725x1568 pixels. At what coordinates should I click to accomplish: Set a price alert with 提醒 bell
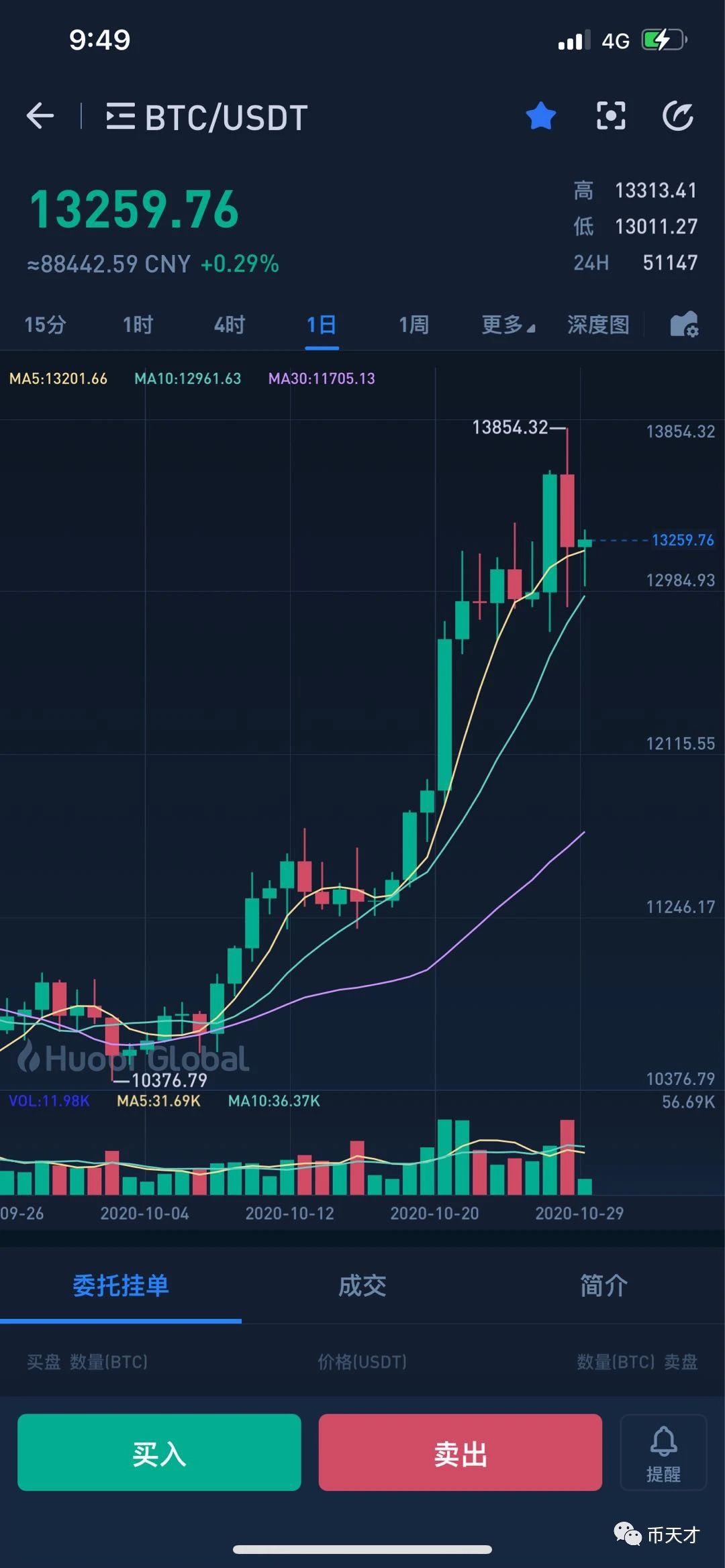point(663,1452)
